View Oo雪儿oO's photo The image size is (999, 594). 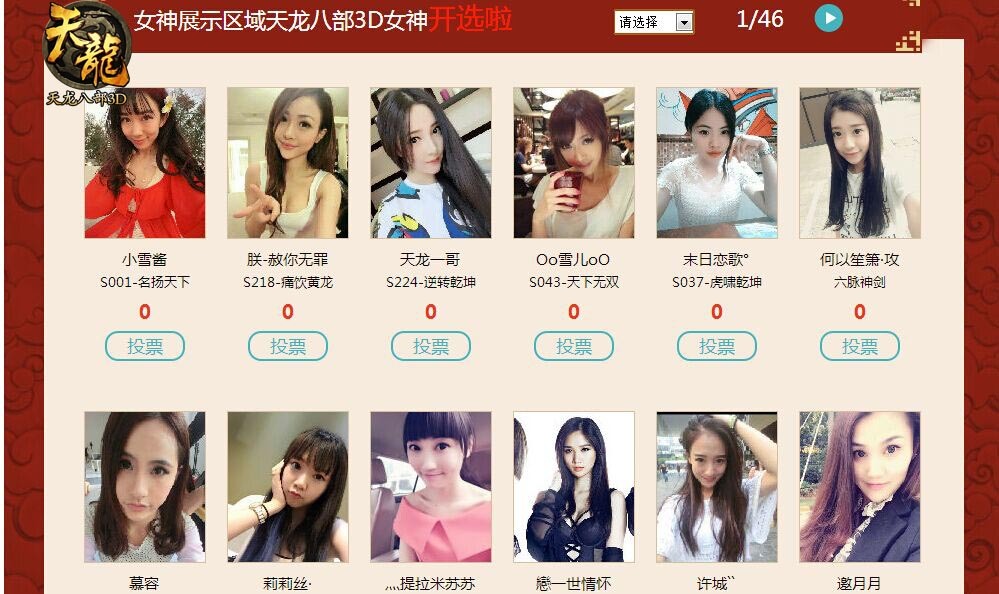pyautogui.click(x=574, y=163)
